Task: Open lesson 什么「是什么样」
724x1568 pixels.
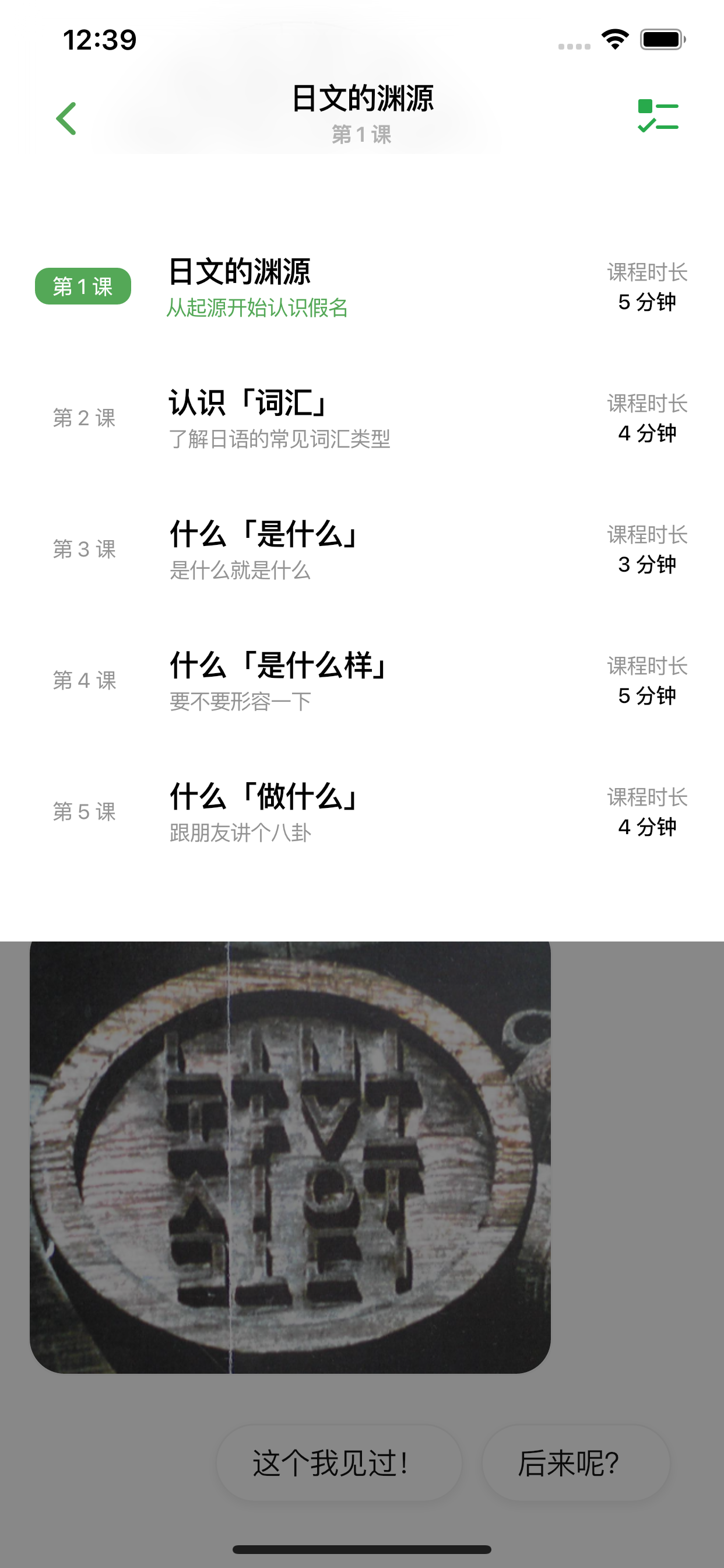Action: [277, 667]
